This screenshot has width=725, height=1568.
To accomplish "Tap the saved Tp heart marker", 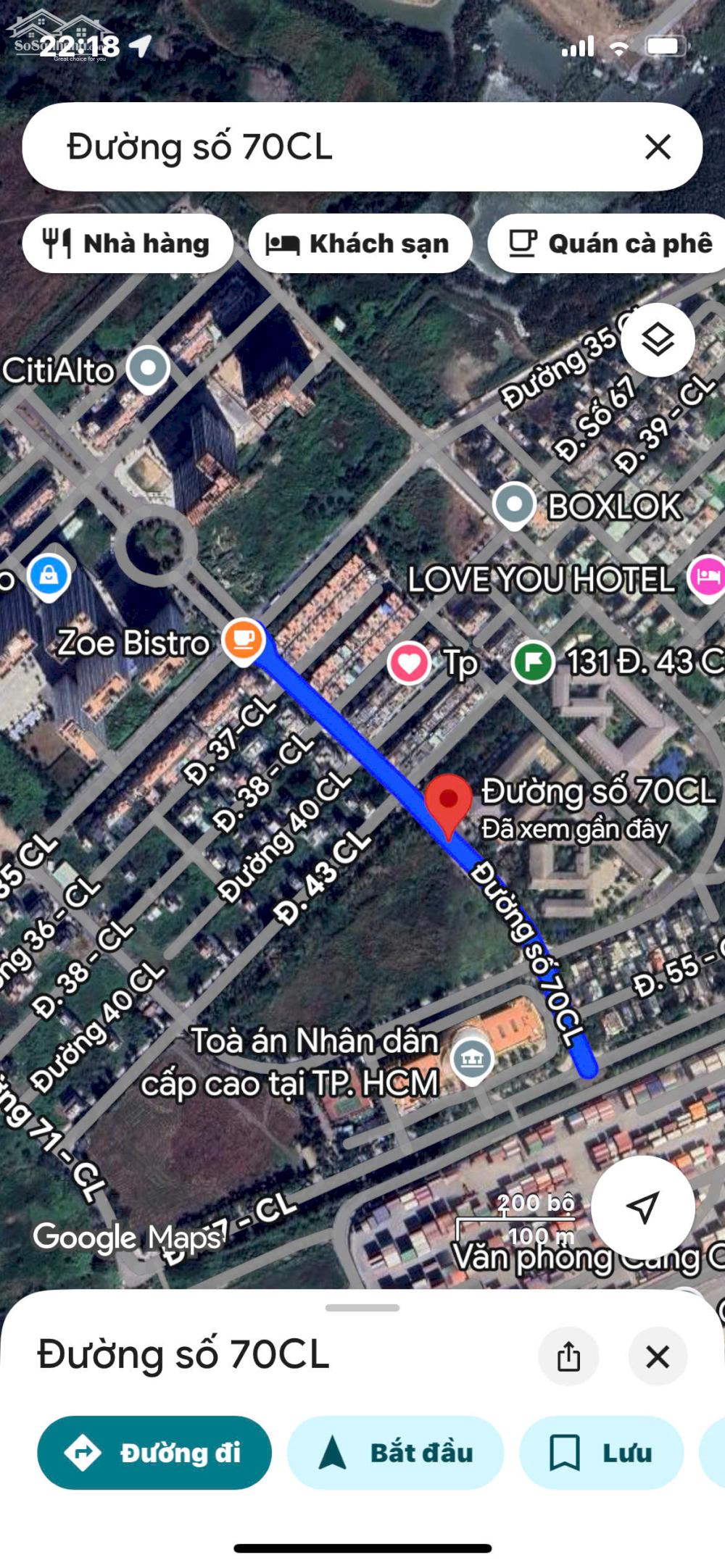I will (x=409, y=663).
